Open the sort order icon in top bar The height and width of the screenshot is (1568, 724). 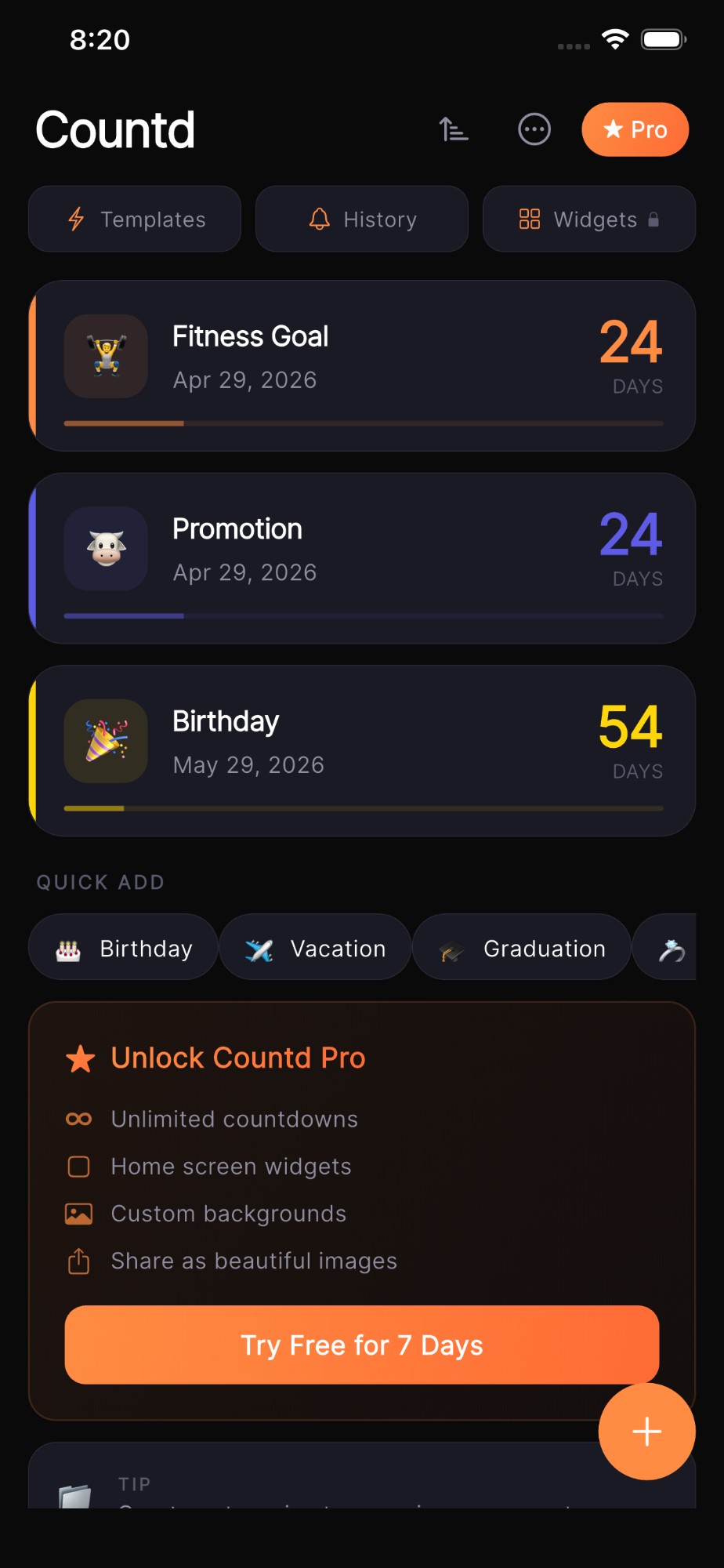click(453, 129)
